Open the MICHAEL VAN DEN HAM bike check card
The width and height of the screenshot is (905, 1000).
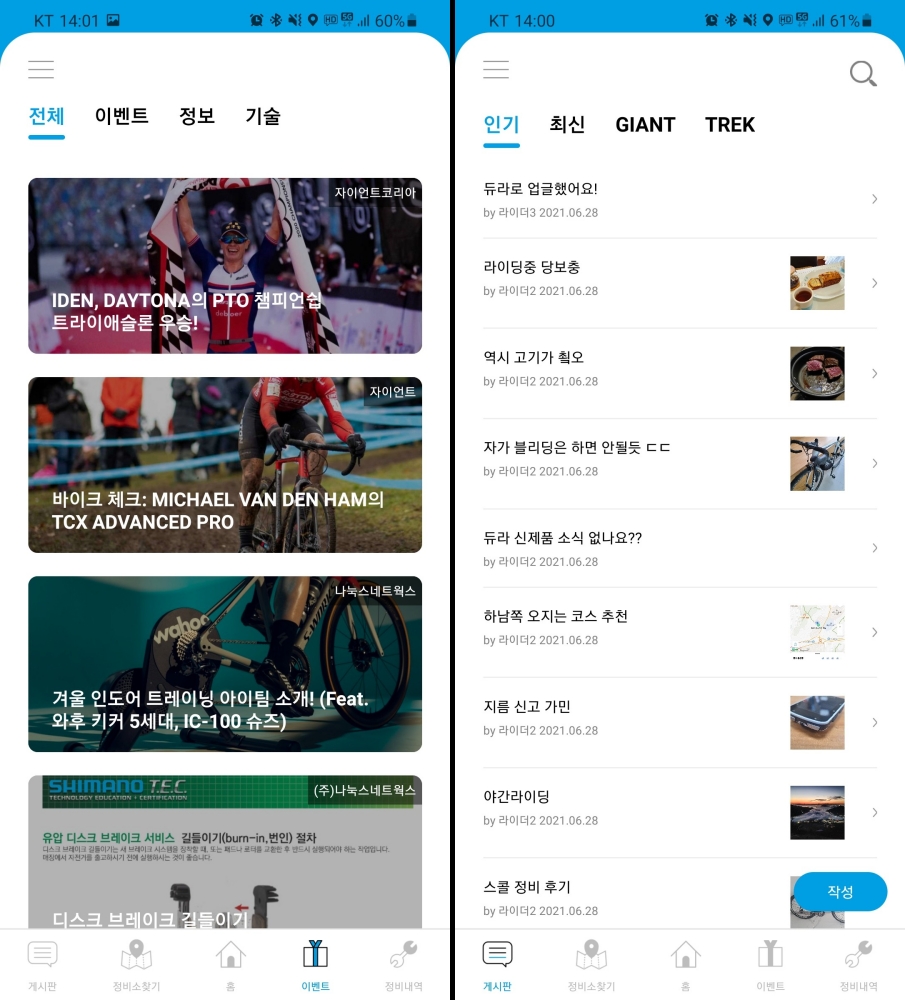pos(225,465)
